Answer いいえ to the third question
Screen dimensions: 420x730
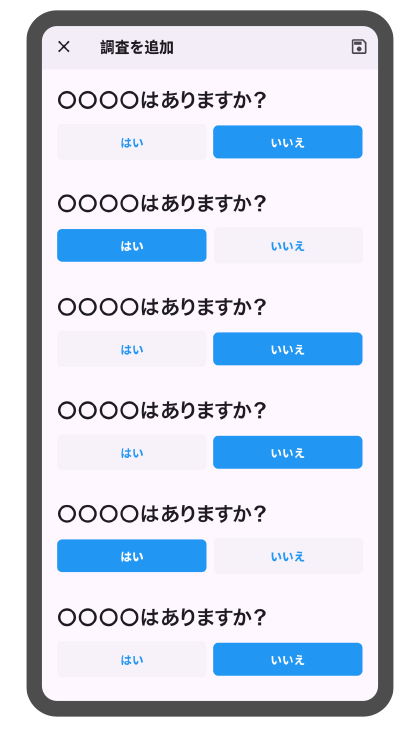click(288, 349)
